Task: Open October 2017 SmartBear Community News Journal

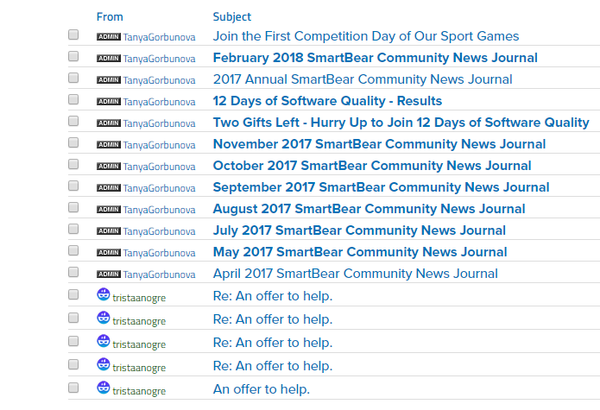Action: (x=372, y=166)
